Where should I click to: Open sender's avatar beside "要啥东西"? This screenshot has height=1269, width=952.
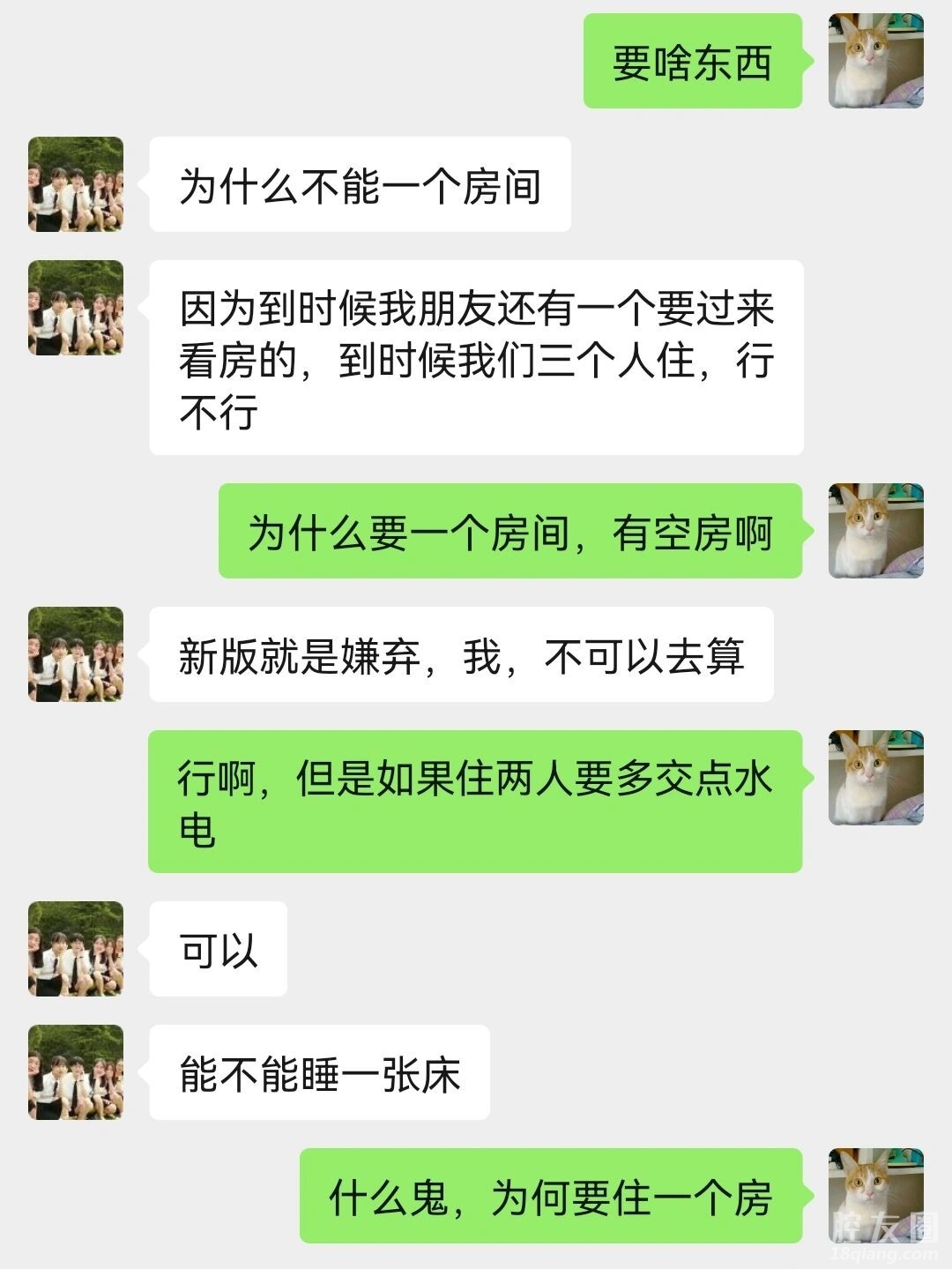(x=875, y=61)
